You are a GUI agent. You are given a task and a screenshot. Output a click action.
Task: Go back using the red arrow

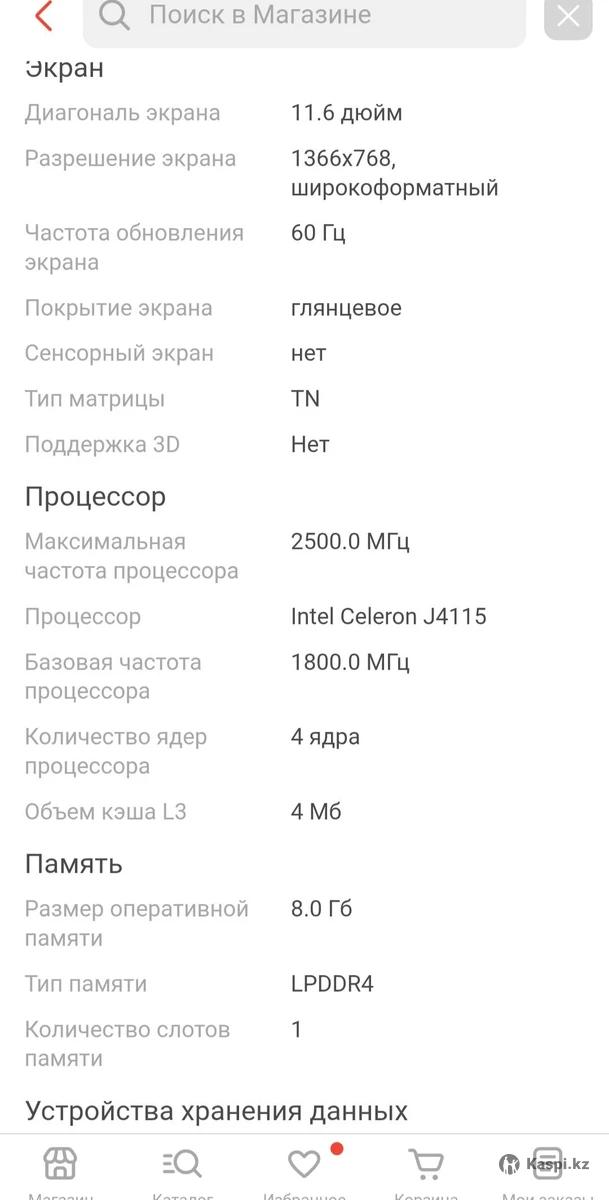pyautogui.click(x=43, y=16)
